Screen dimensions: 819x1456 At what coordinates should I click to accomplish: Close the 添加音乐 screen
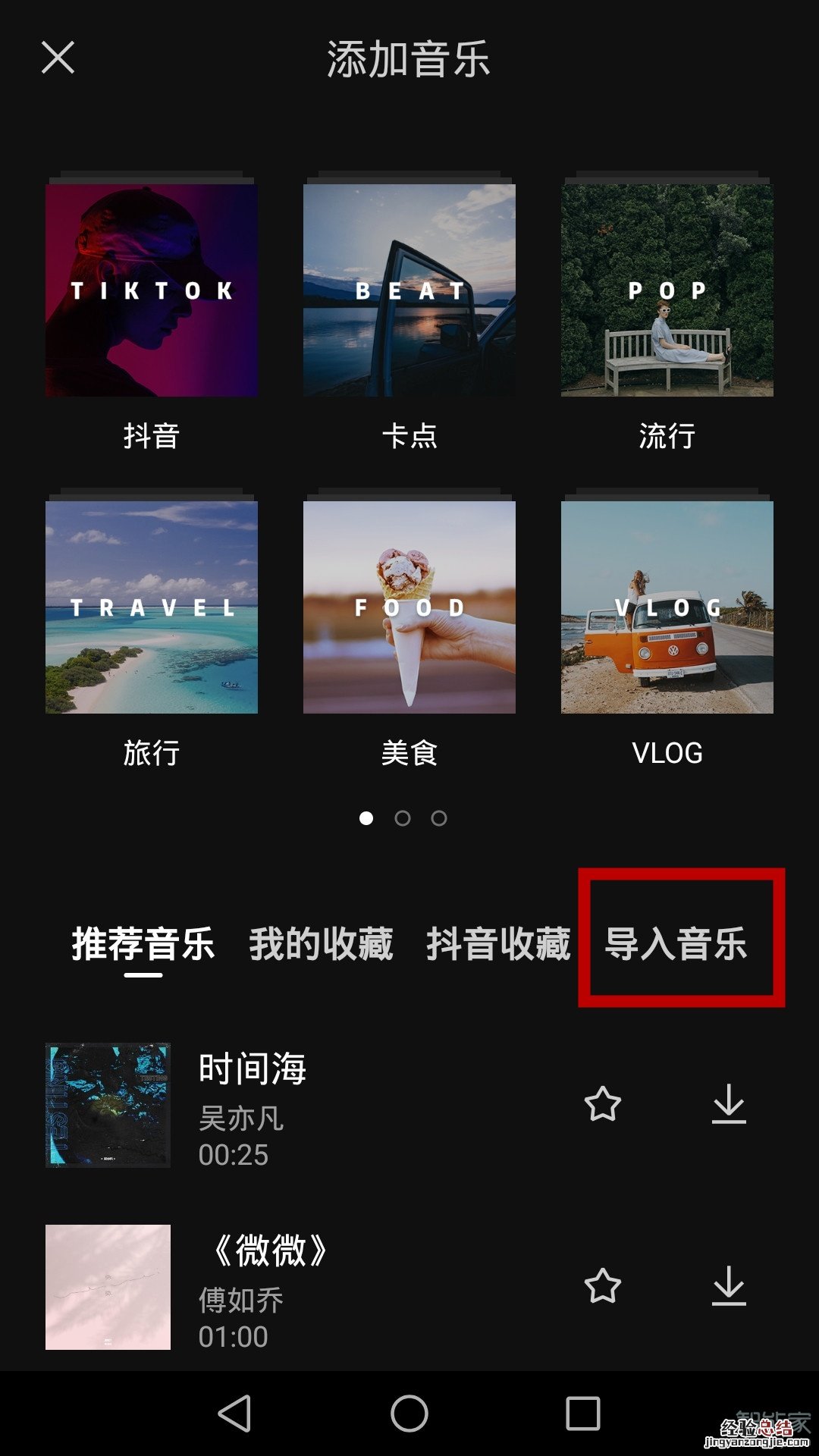(x=58, y=58)
